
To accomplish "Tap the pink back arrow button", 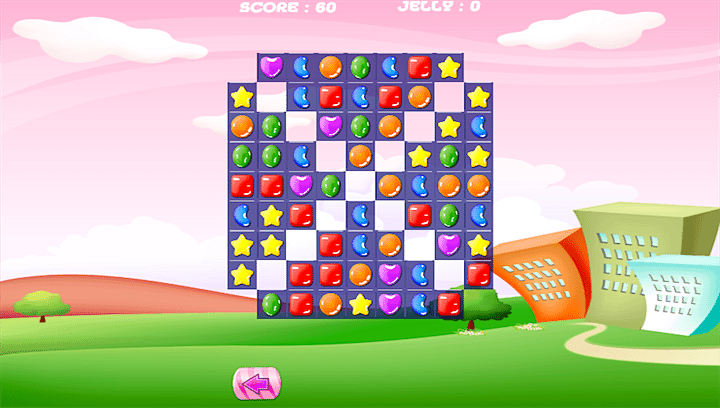I will coord(257,383).
